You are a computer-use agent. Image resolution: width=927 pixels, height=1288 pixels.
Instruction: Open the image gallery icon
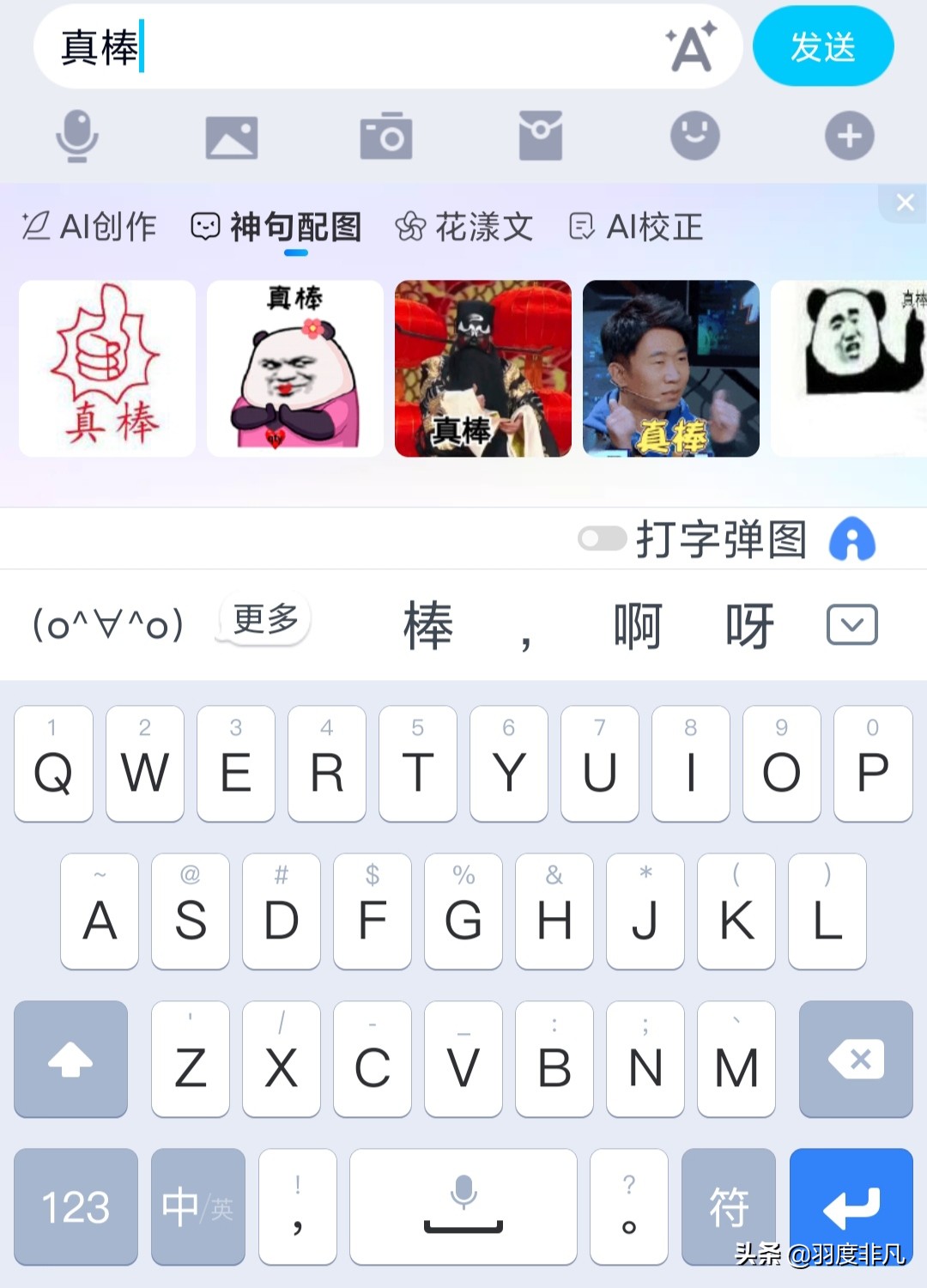tap(233, 136)
